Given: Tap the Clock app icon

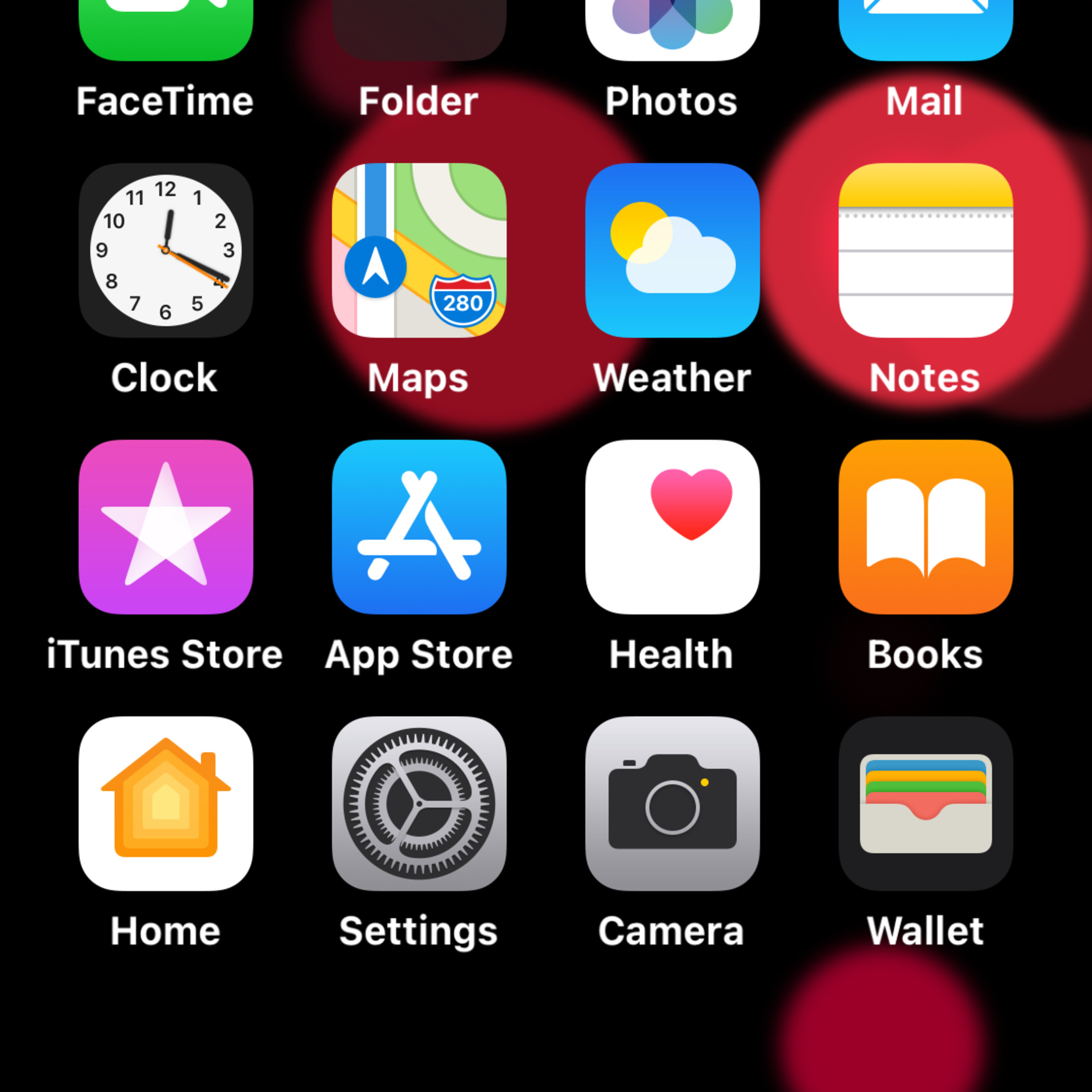Looking at the screenshot, I should (166, 250).
